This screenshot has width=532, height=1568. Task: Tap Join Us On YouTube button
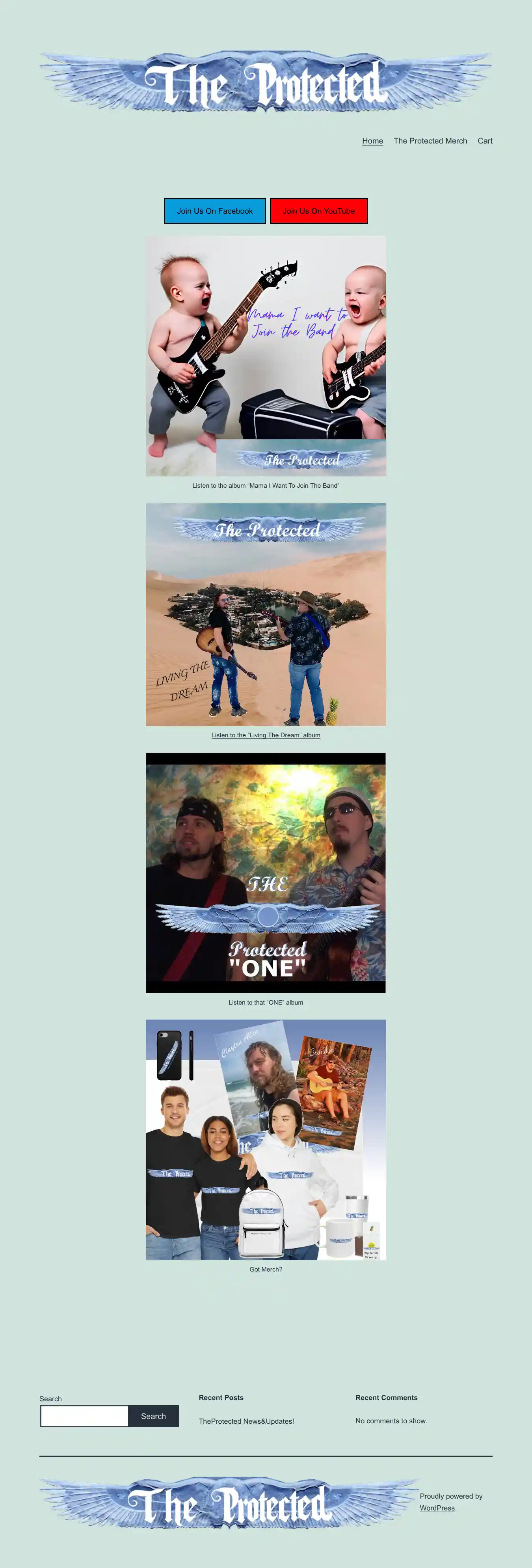318,211
